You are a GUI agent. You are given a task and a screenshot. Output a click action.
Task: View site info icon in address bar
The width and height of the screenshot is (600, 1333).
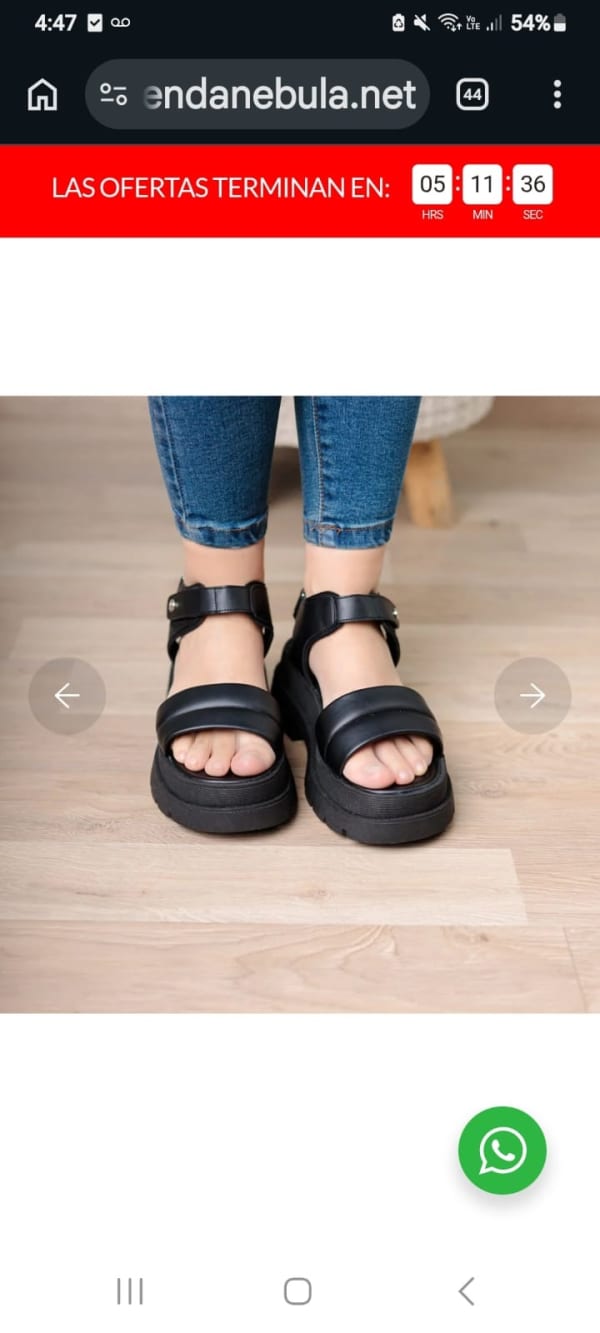click(113, 95)
